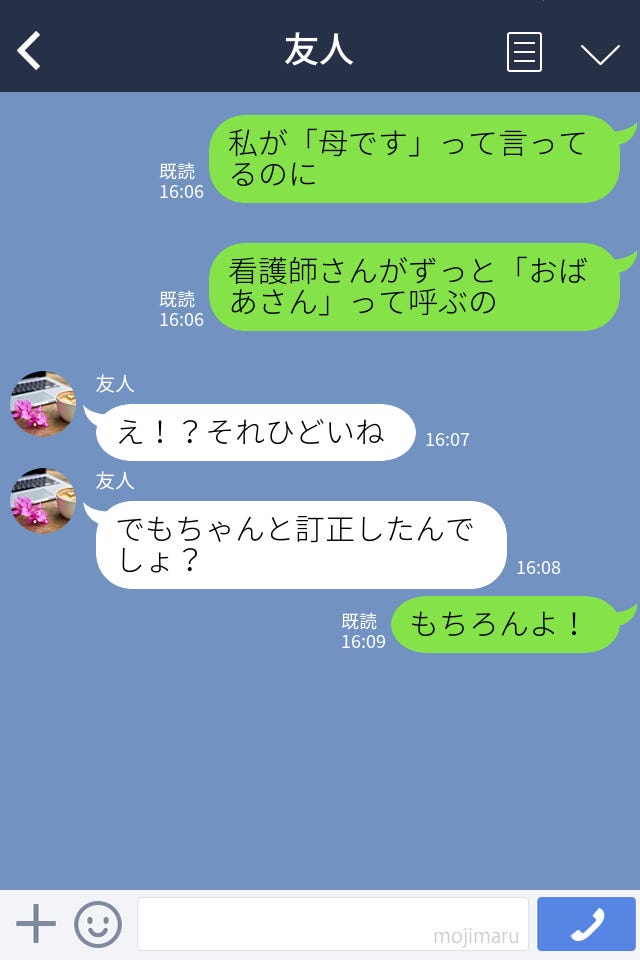Image resolution: width=640 pixels, height=960 pixels.
Task: Go back from the 友人 chat
Action: coord(29,51)
